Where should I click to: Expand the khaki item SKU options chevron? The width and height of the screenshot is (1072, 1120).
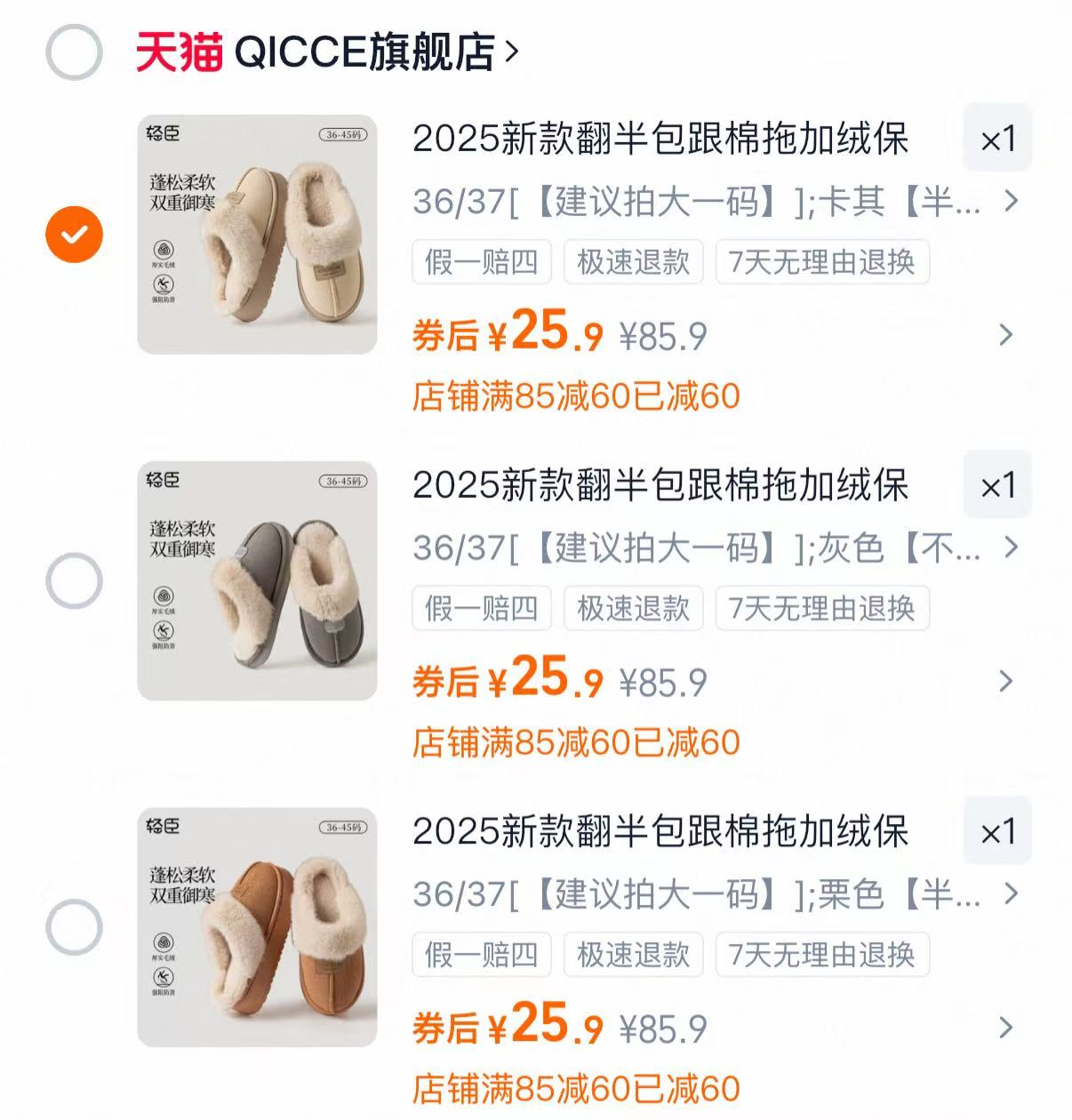(x=1012, y=203)
